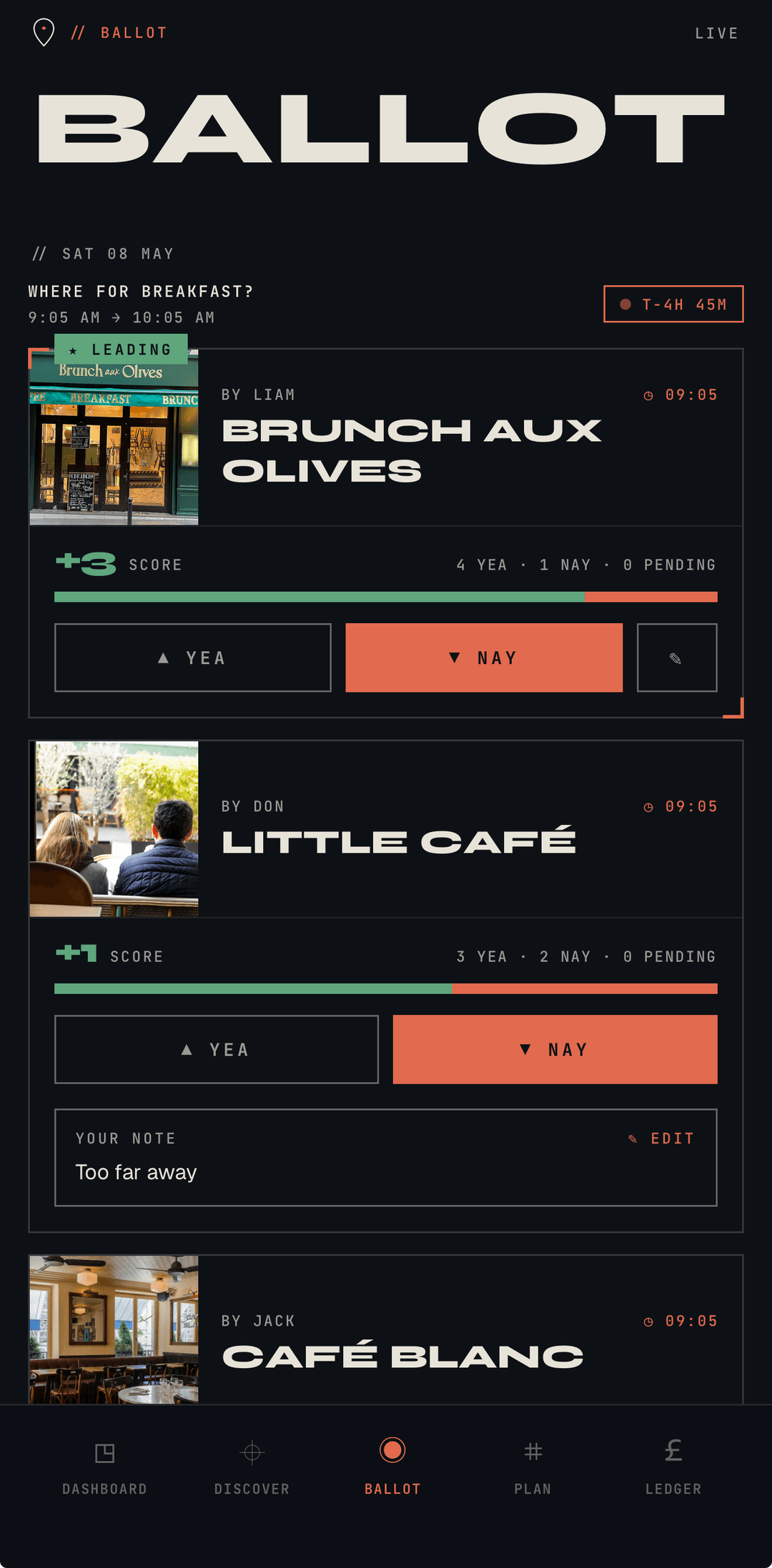Image resolution: width=772 pixels, height=1568 pixels.
Task: Vote Nay on Brunch aux Olives
Action: (x=484, y=658)
